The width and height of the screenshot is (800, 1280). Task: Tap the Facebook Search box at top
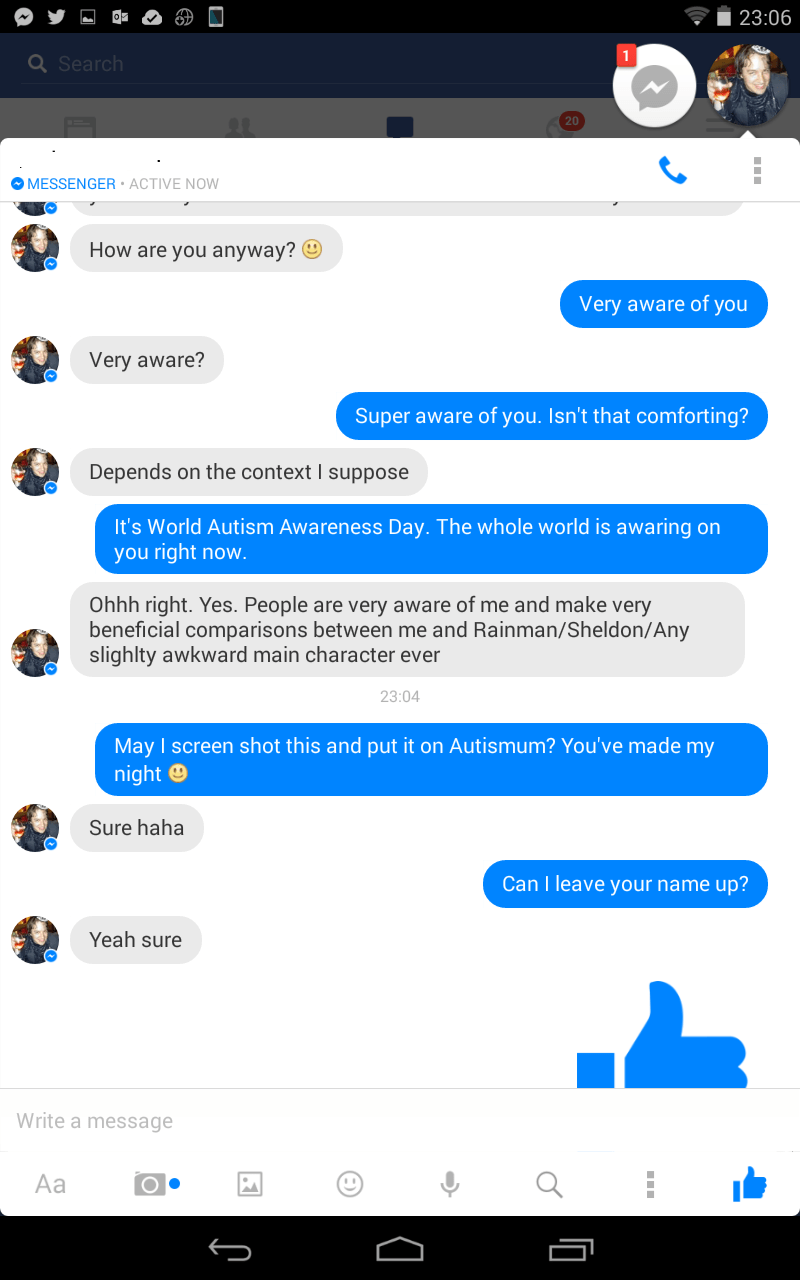(300, 64)
